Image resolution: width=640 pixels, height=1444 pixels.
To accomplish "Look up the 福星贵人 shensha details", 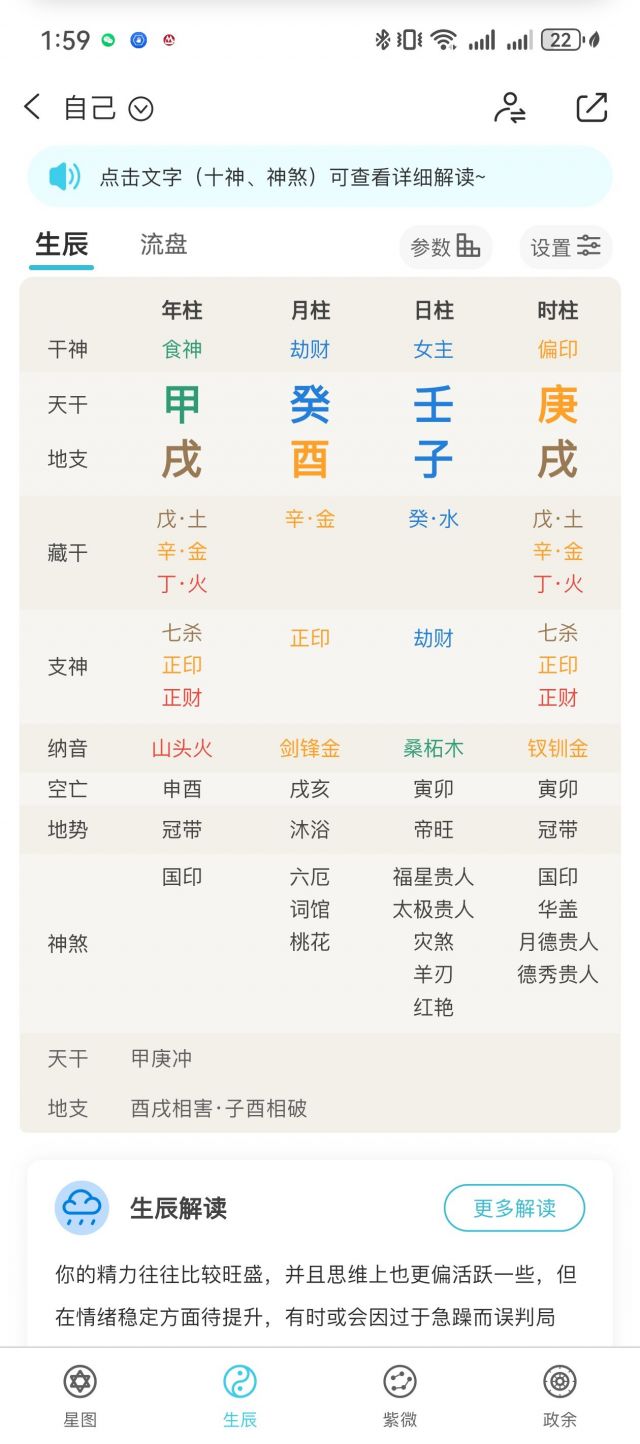I will click(433, 877).
